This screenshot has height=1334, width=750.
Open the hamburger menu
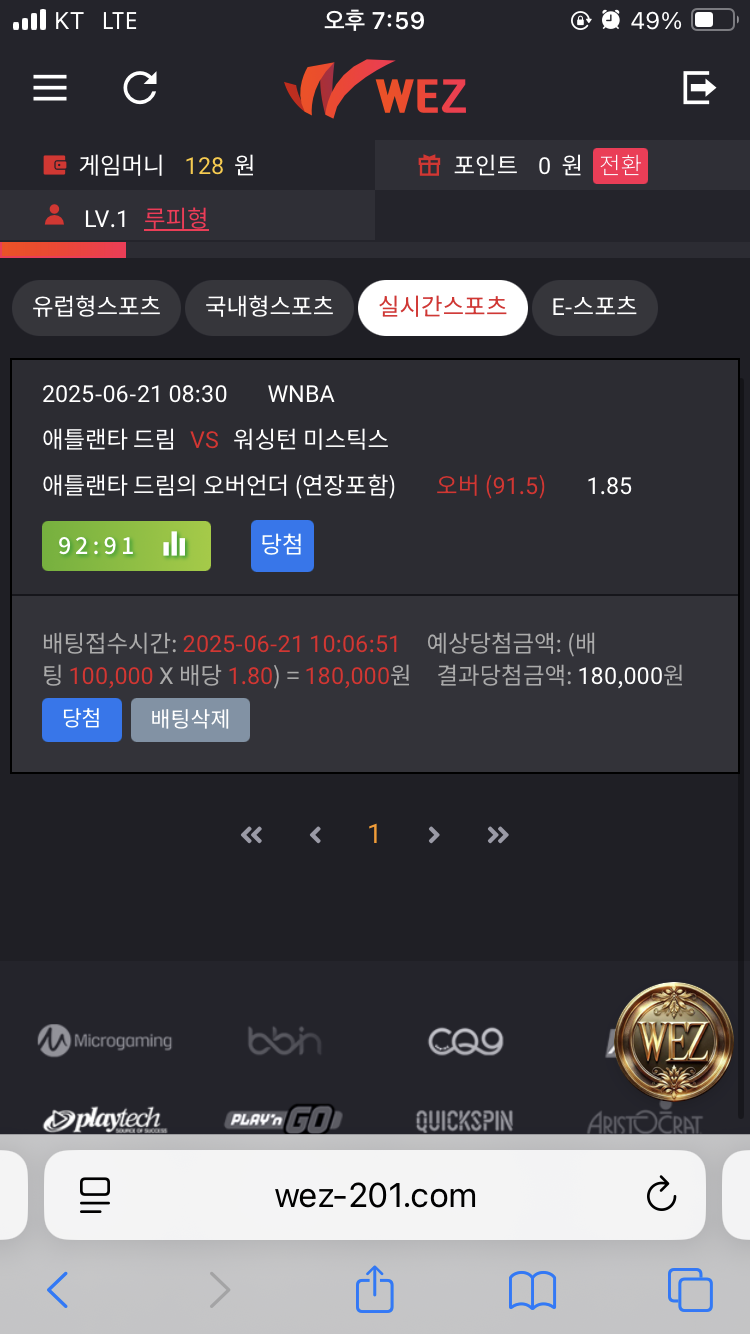click(50, 88)
